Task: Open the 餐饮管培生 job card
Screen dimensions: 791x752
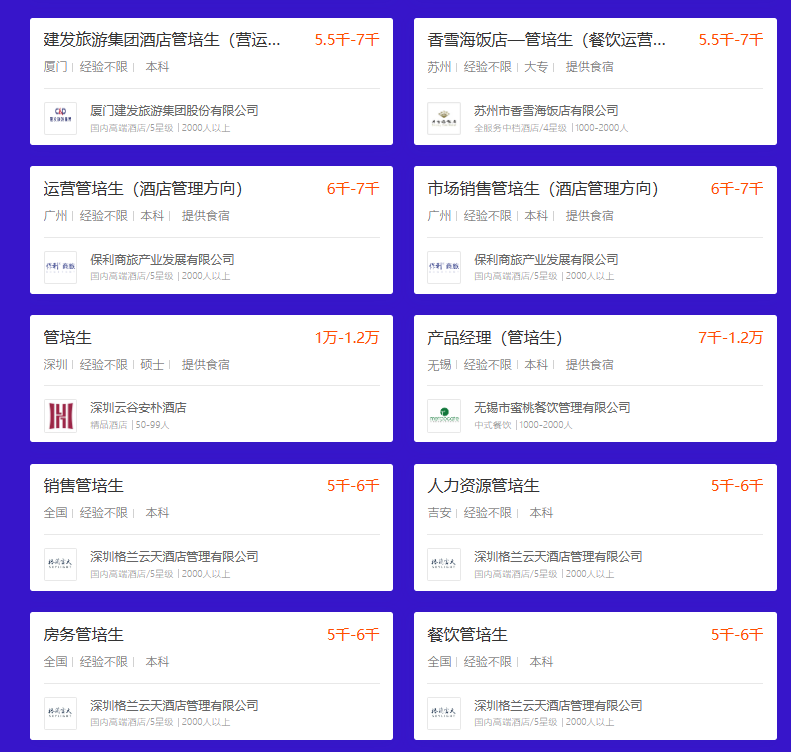Action: coord(595,676)
